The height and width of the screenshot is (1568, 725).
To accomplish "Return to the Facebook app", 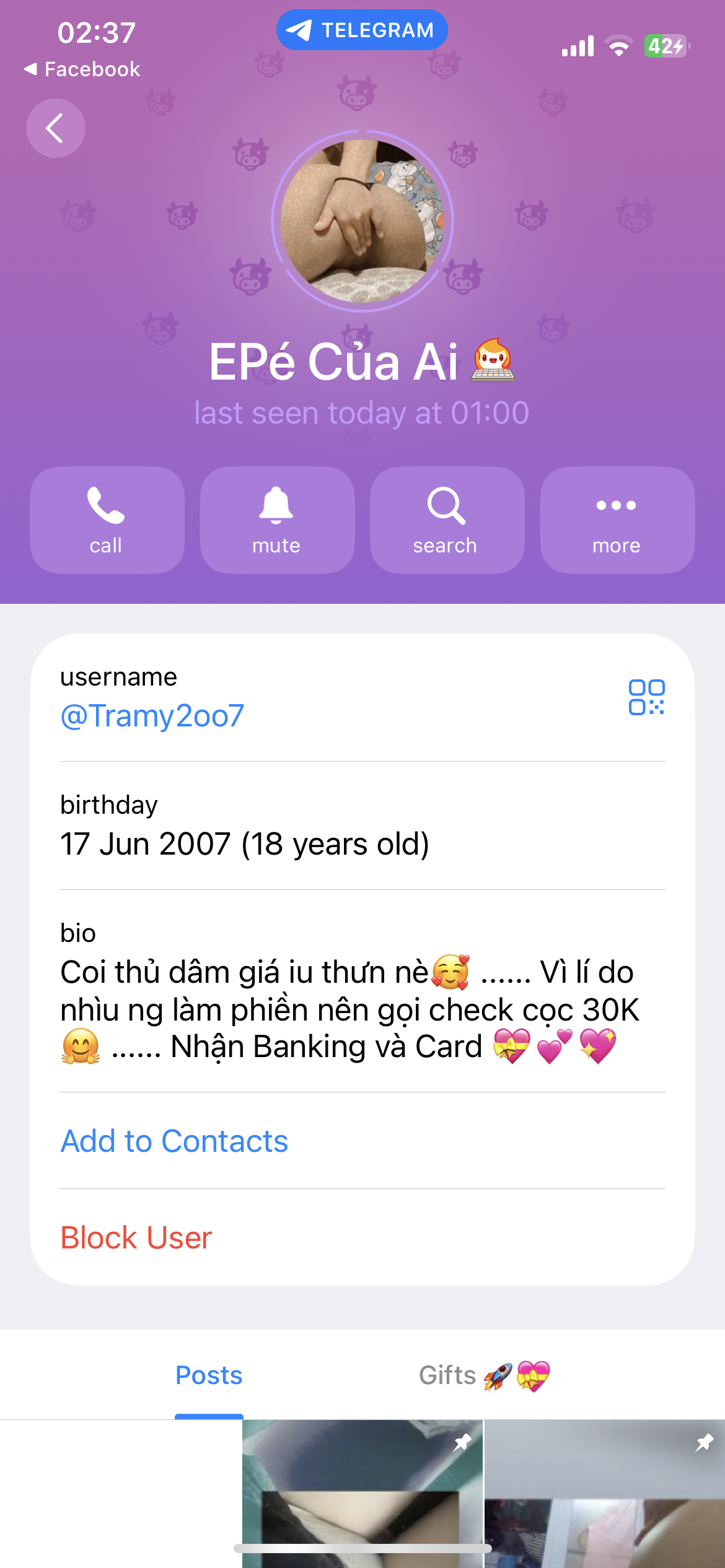I will (82, 69).
